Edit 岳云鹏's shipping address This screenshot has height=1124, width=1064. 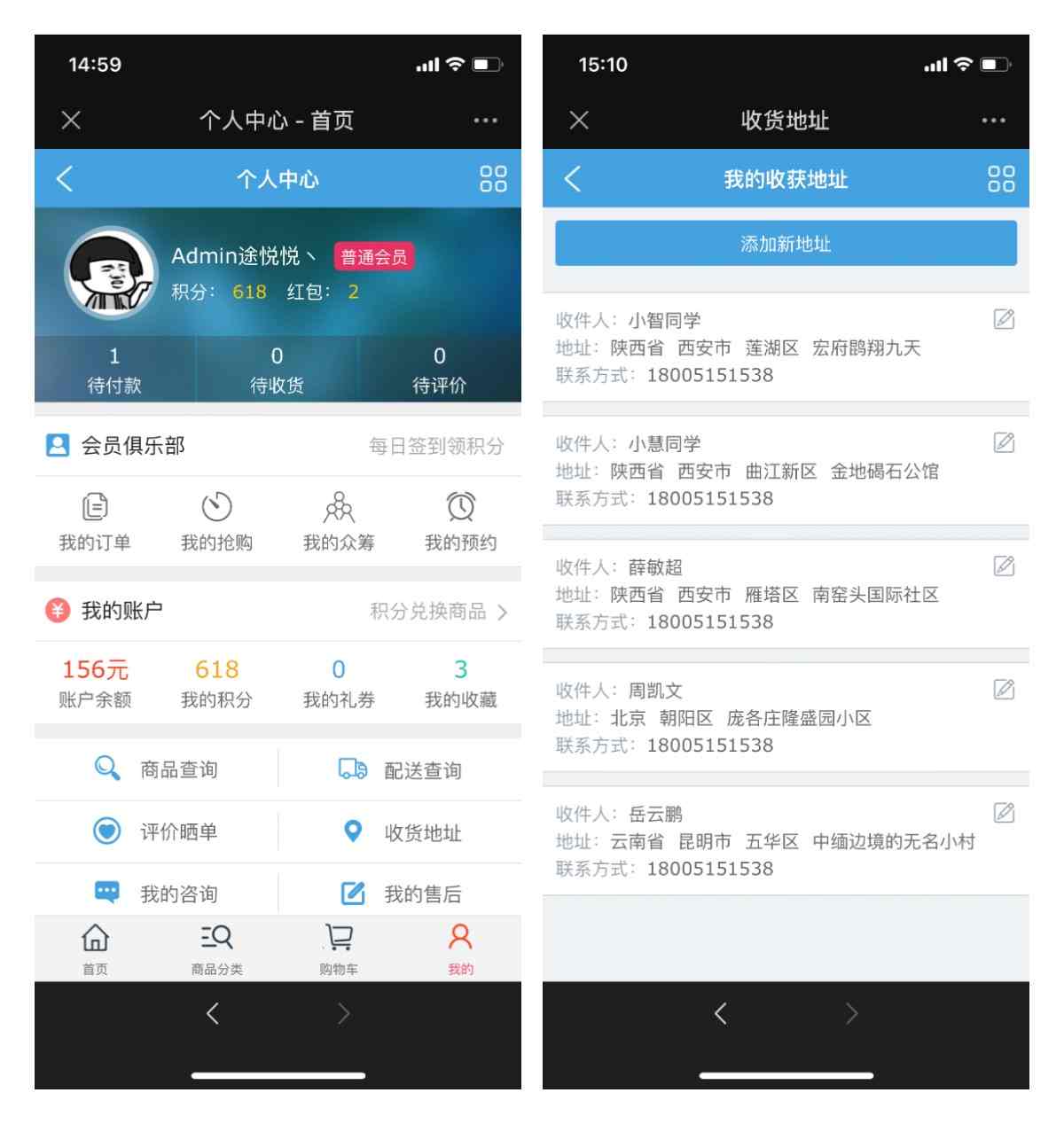pyautogui.click(x=1004, y=813)
